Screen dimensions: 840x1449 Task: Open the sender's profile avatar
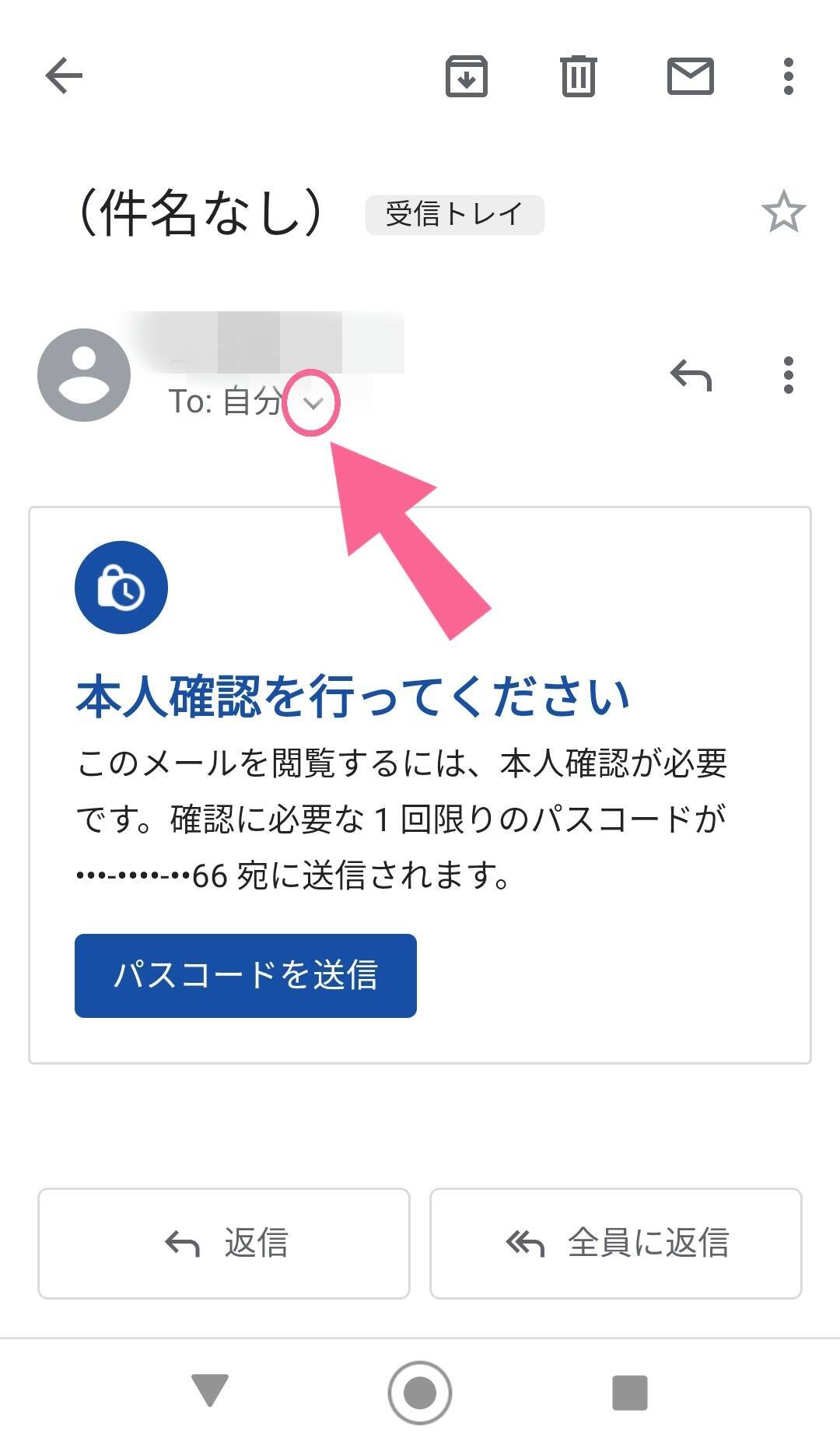pos(84,375)
